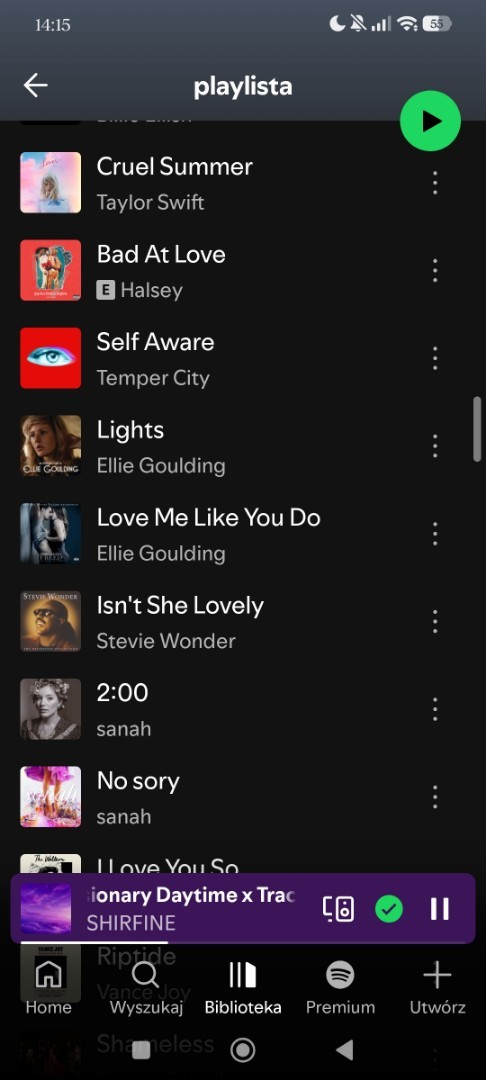Open options for No sory
486x1080 pixels.
pos(434,797)
